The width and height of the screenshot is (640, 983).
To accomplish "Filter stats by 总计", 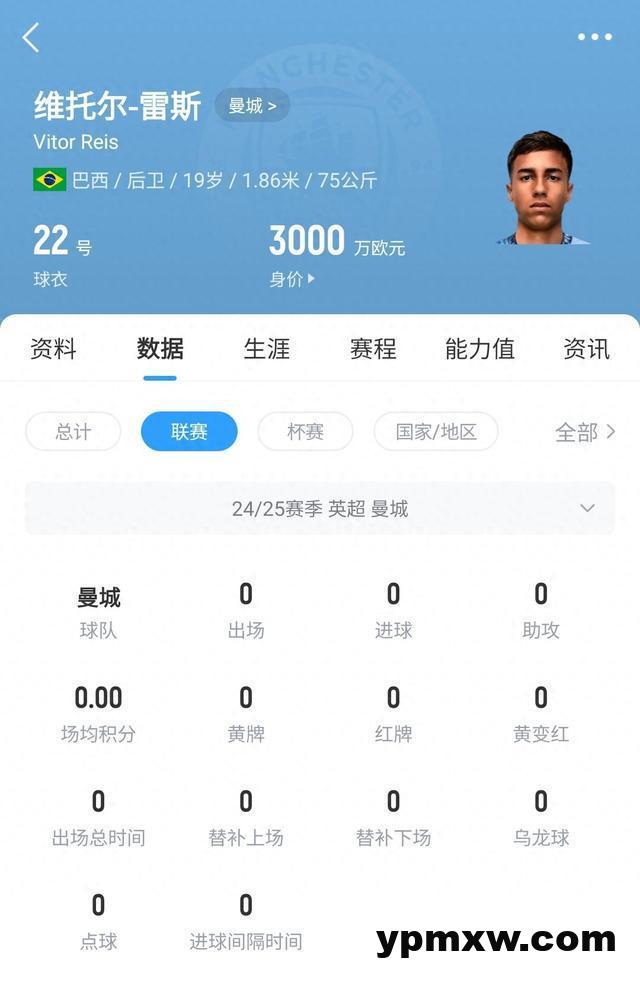I will tap(73, 432).
